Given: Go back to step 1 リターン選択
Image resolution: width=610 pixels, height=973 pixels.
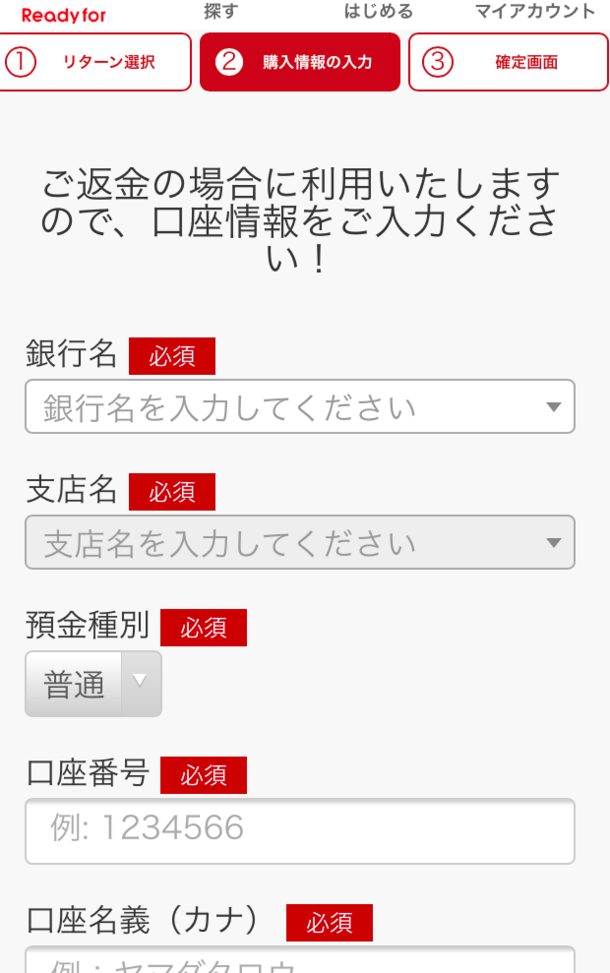Looking at the screenshot, I should (95, 62).
